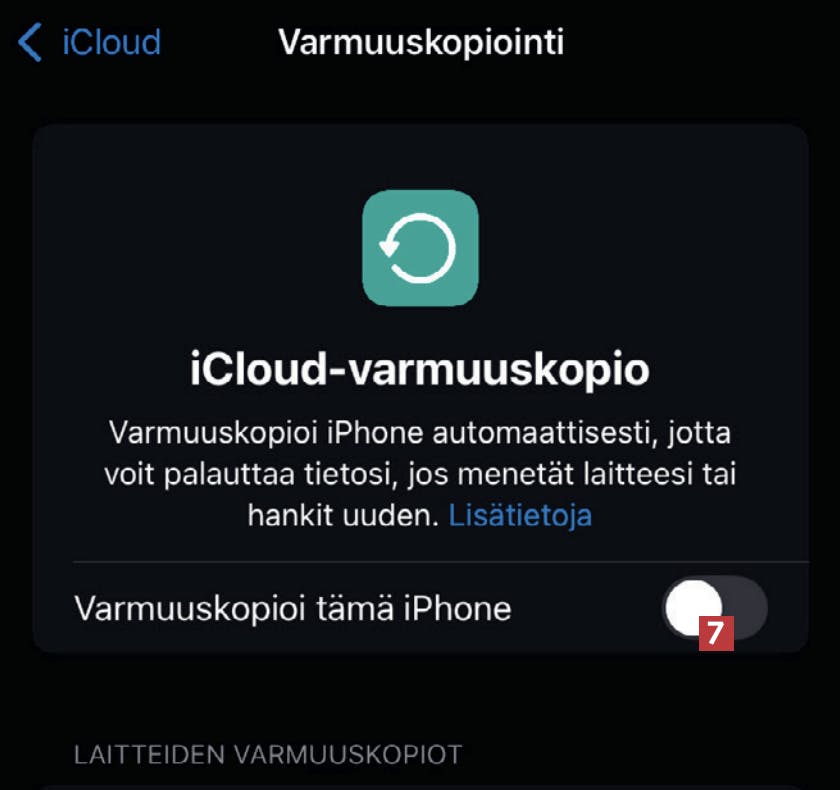This screenshot has height=790, width=840.
Task: Open the Lisätietoja link
Action: [x=520, y=515]
